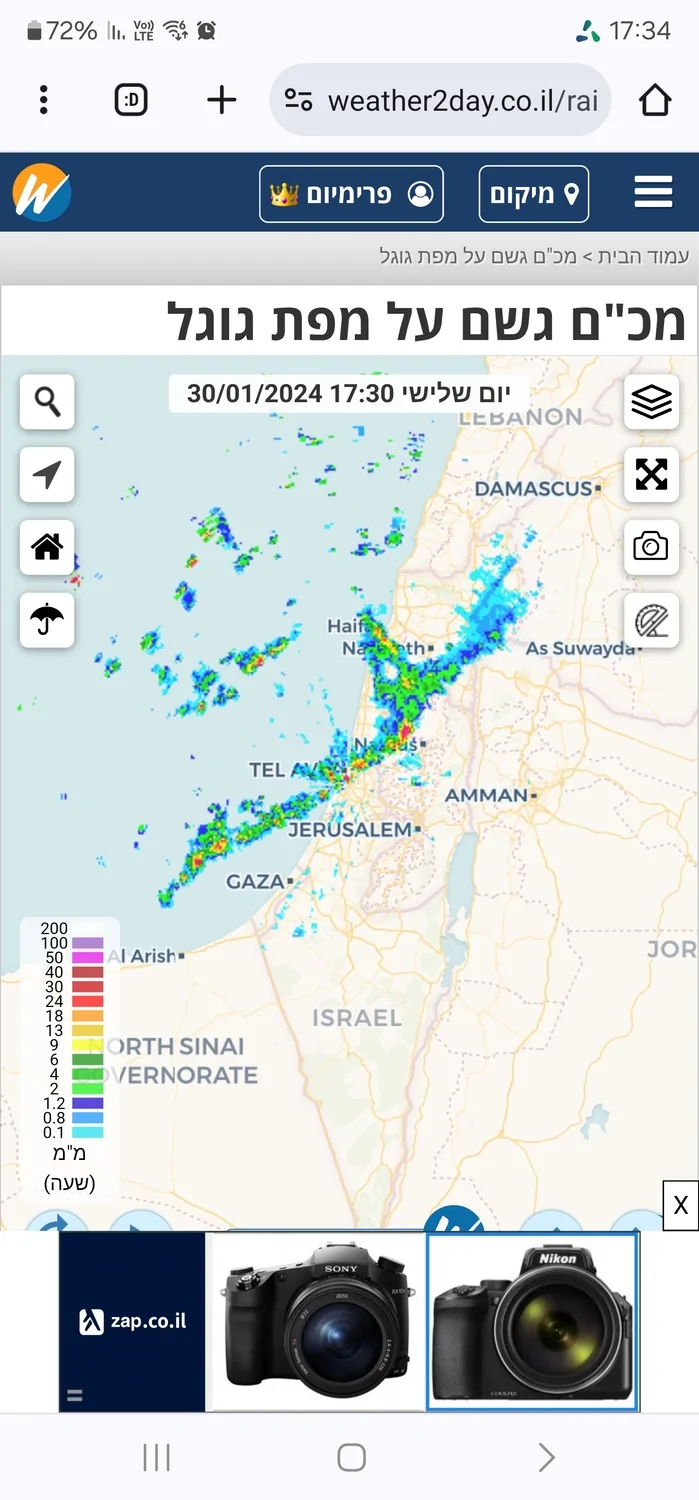Capture a snapshot of the map
This screenshot has width=699, height=1500.
click(651, 547)
